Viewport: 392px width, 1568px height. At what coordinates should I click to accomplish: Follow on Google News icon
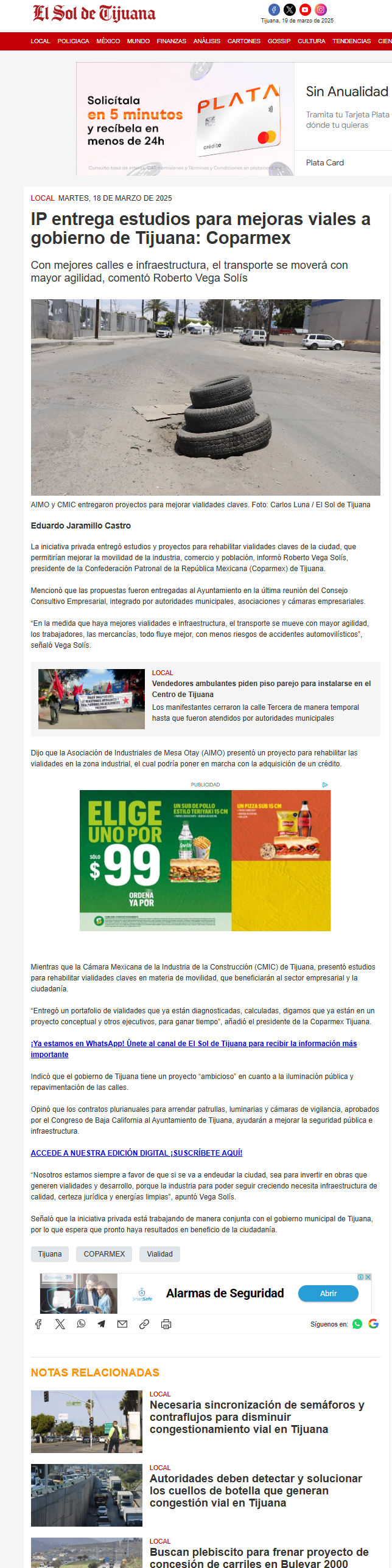374,1324
